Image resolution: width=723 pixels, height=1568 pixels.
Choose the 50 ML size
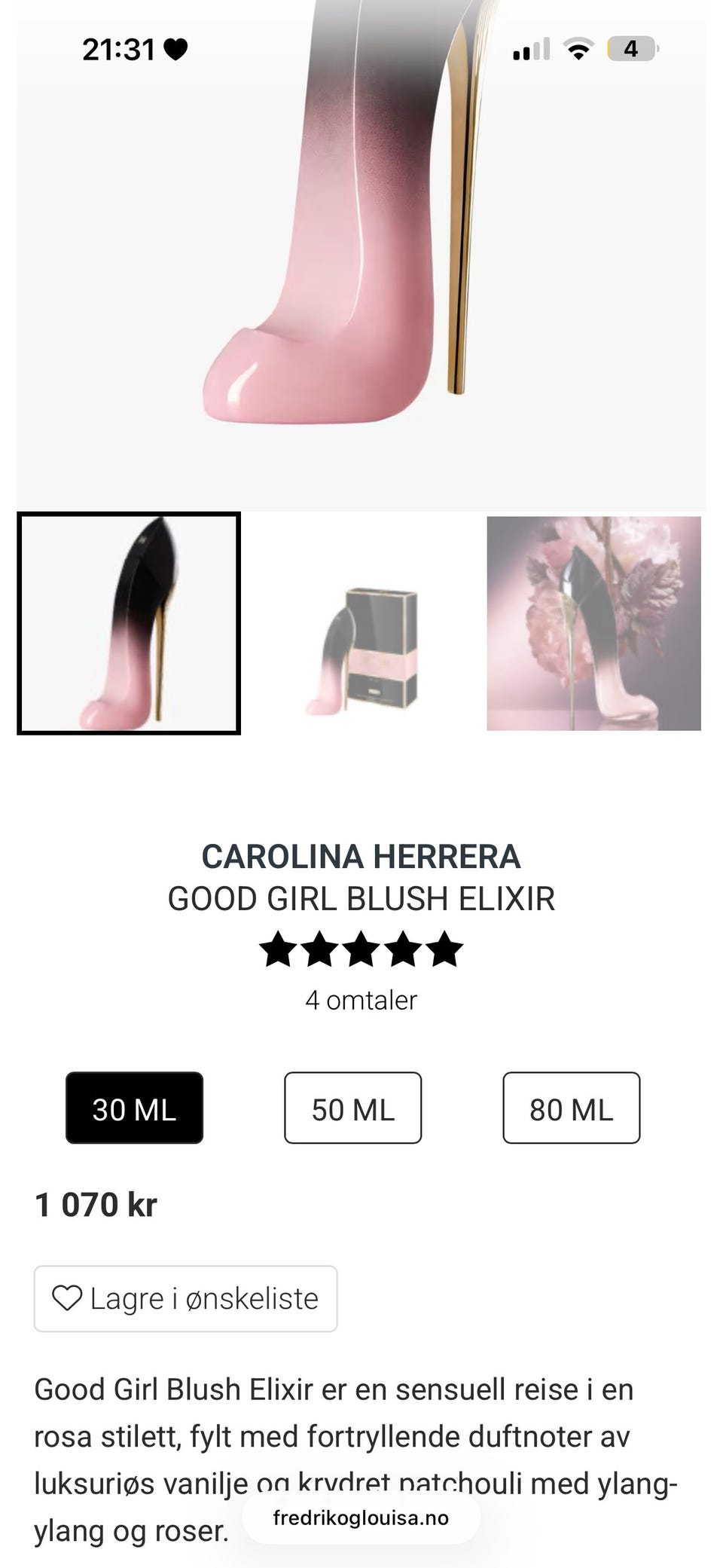tap(352, 1108)
